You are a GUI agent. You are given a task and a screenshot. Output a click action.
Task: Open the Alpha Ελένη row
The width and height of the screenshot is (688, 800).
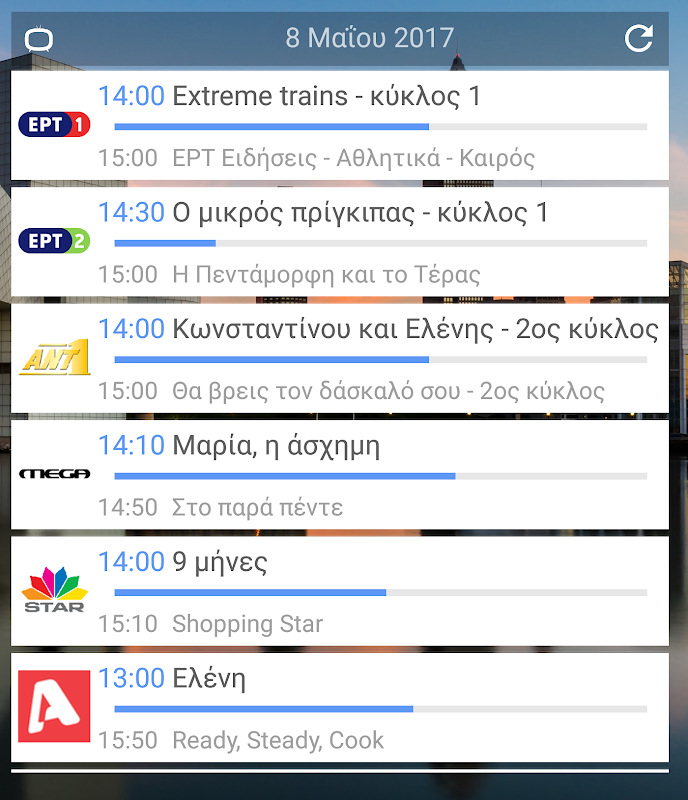[340, 707]
